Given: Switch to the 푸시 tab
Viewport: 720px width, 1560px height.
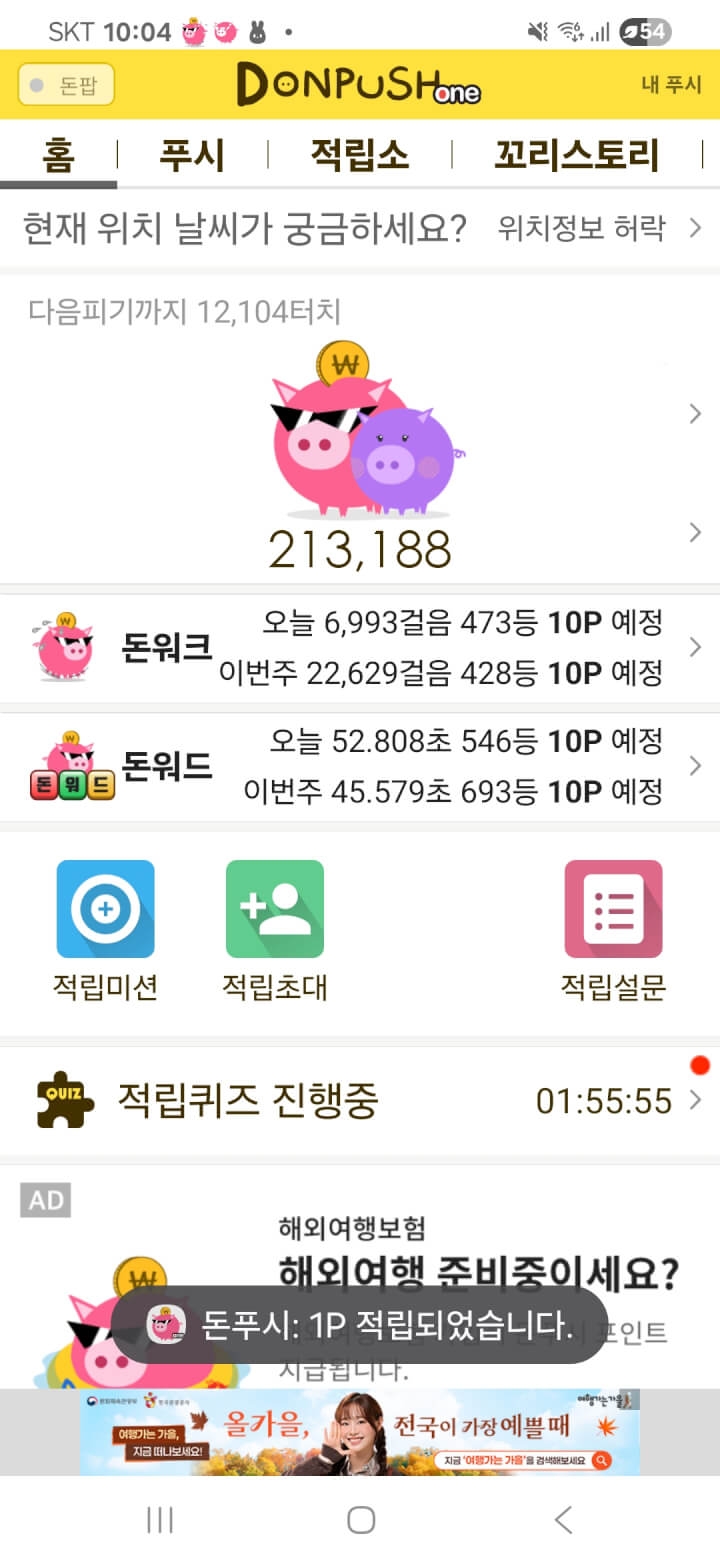Looking at the screenshot, I should [192, 156].
